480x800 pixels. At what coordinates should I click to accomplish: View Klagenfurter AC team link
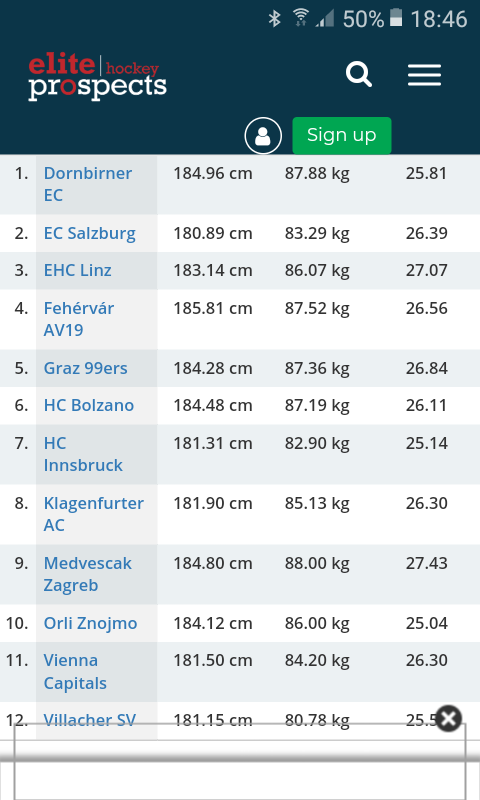click(94, 514)
